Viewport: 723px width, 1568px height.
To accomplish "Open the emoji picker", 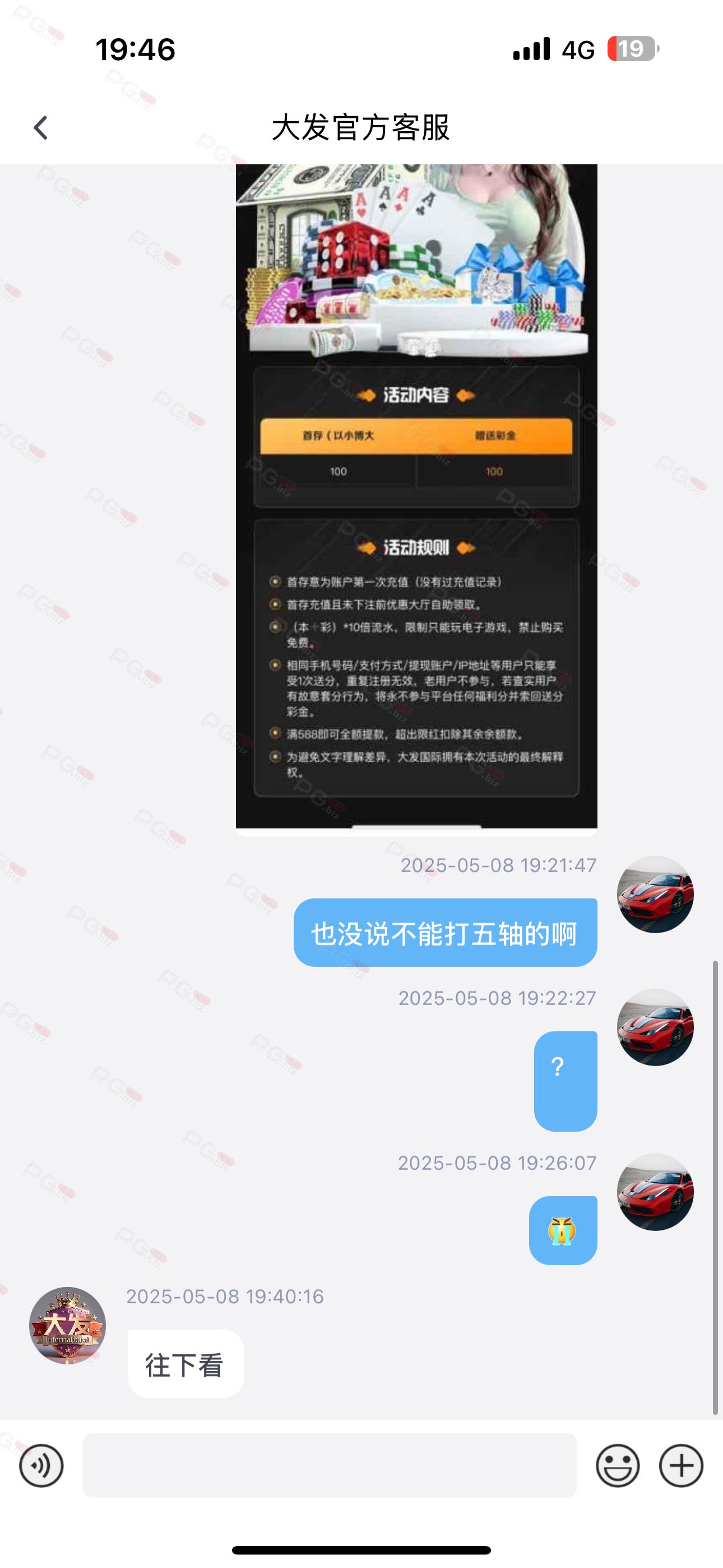I will click(617, 1466).
